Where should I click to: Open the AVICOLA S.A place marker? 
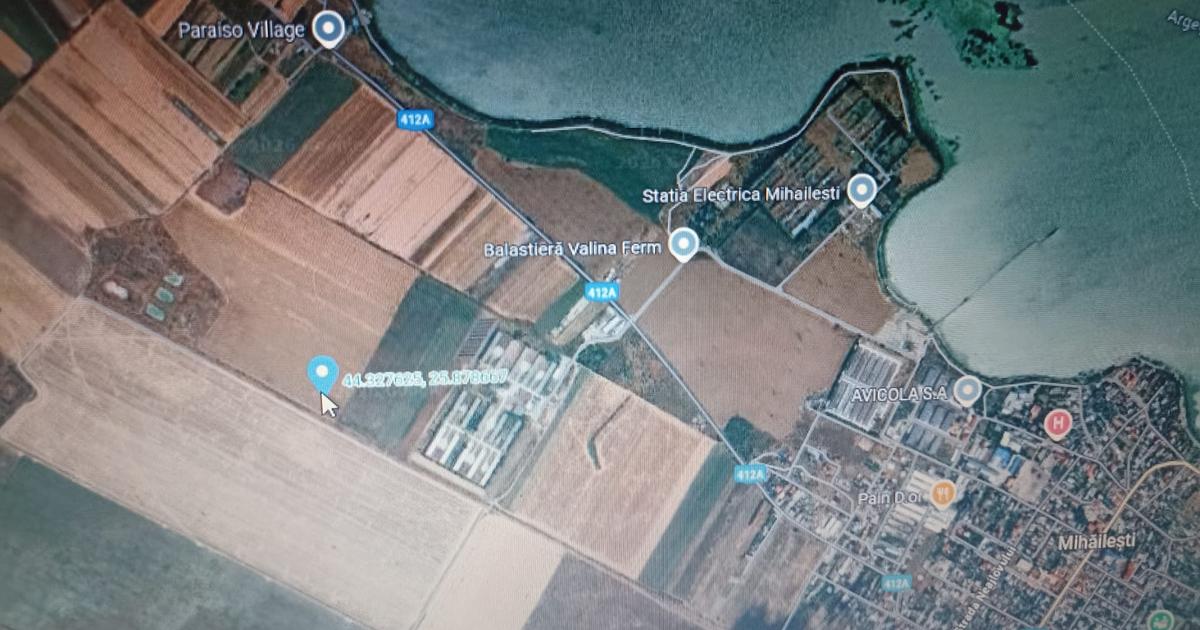pos(967,389)
